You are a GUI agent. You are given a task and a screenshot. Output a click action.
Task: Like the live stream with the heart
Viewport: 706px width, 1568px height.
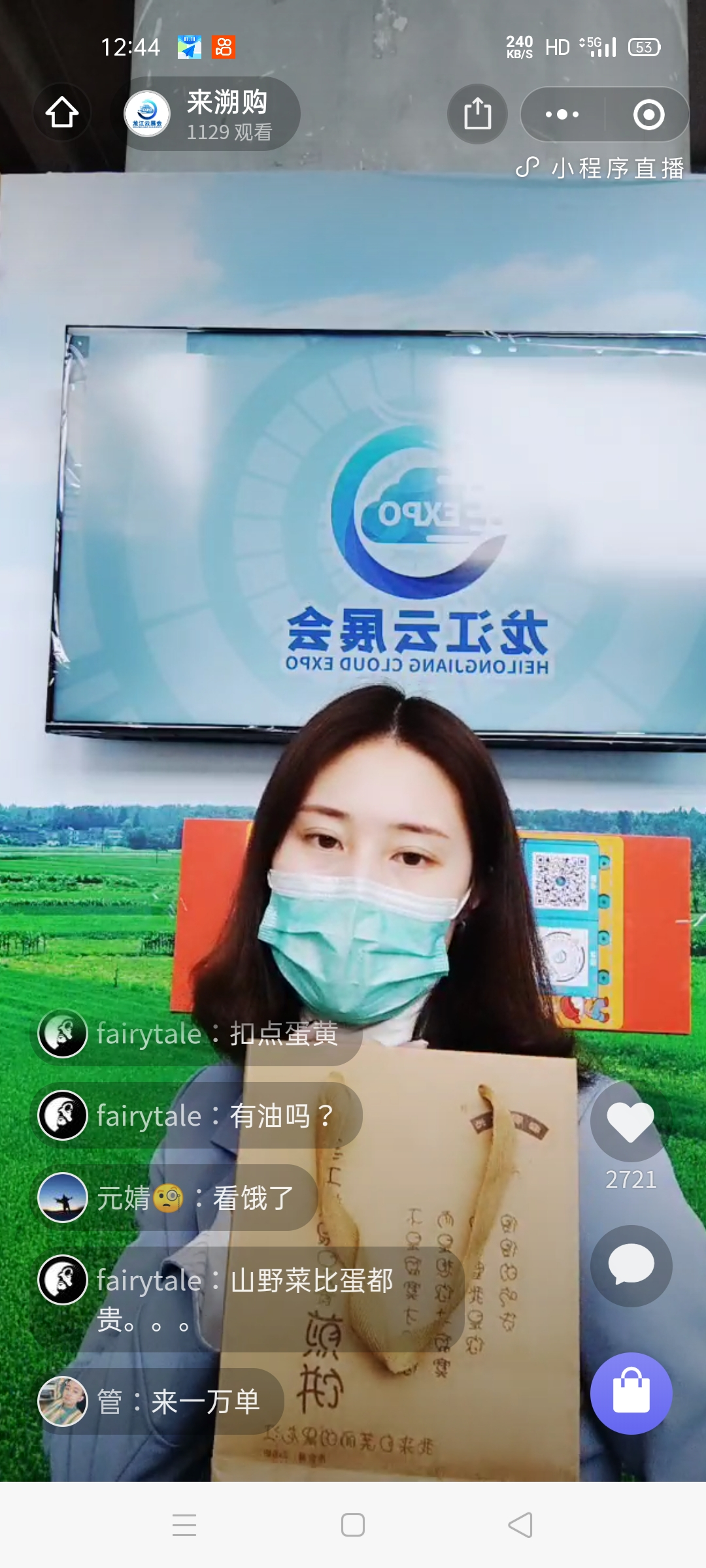pos(630,1122)
